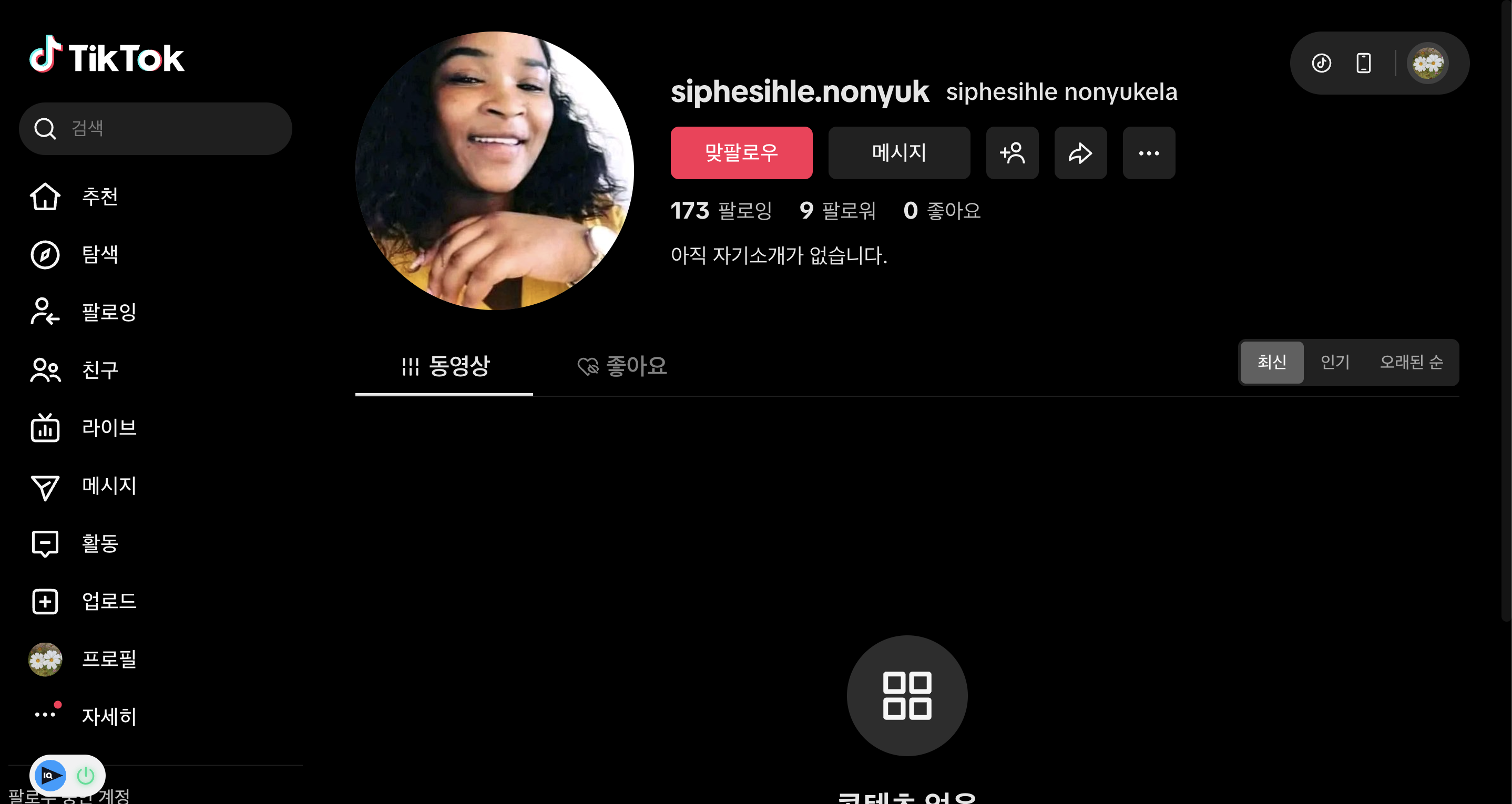Open the three-dot overflow menu on profile
1512x804 pixels.
tap(1148, 152)
